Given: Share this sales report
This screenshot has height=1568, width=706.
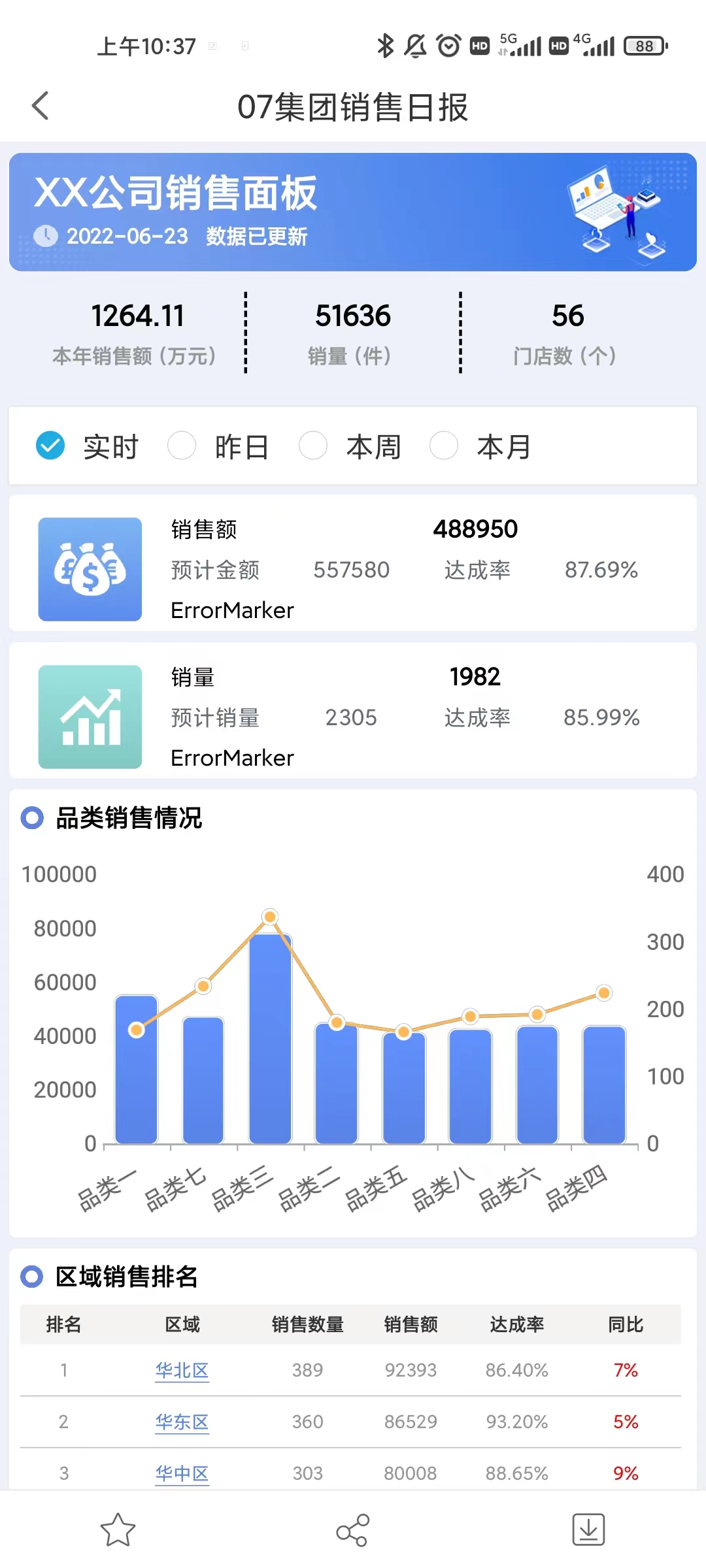Looking at the screenshot, I should tap(353, 1529).
